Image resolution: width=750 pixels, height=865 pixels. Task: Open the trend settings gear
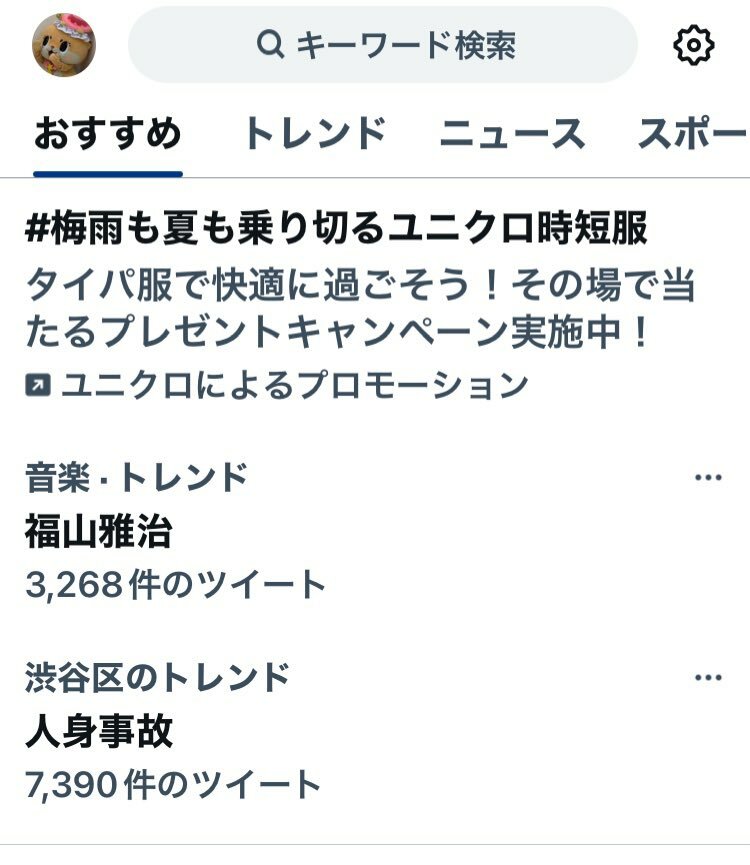(694, 45)
